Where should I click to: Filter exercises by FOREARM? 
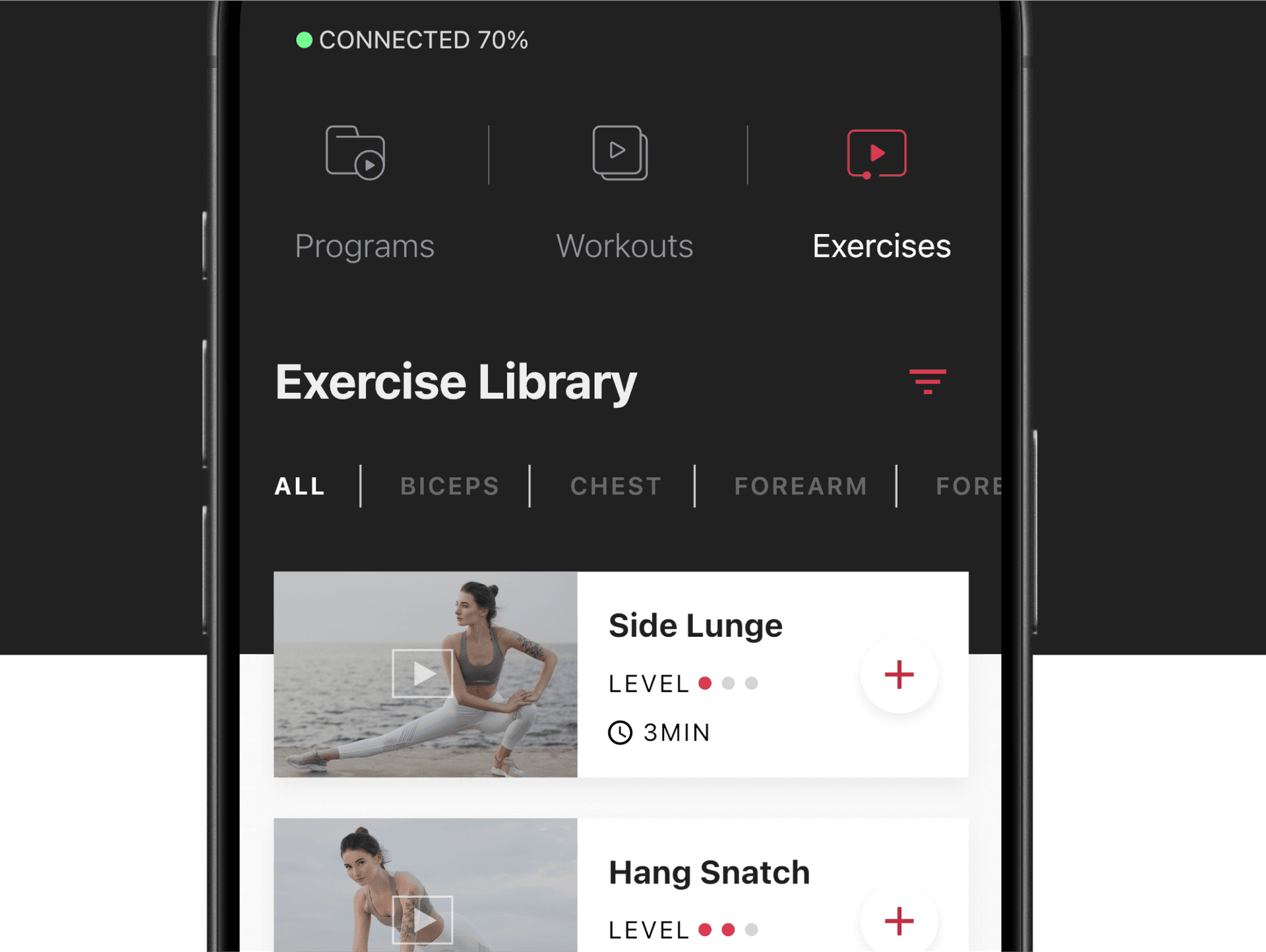tap(800, 487)
